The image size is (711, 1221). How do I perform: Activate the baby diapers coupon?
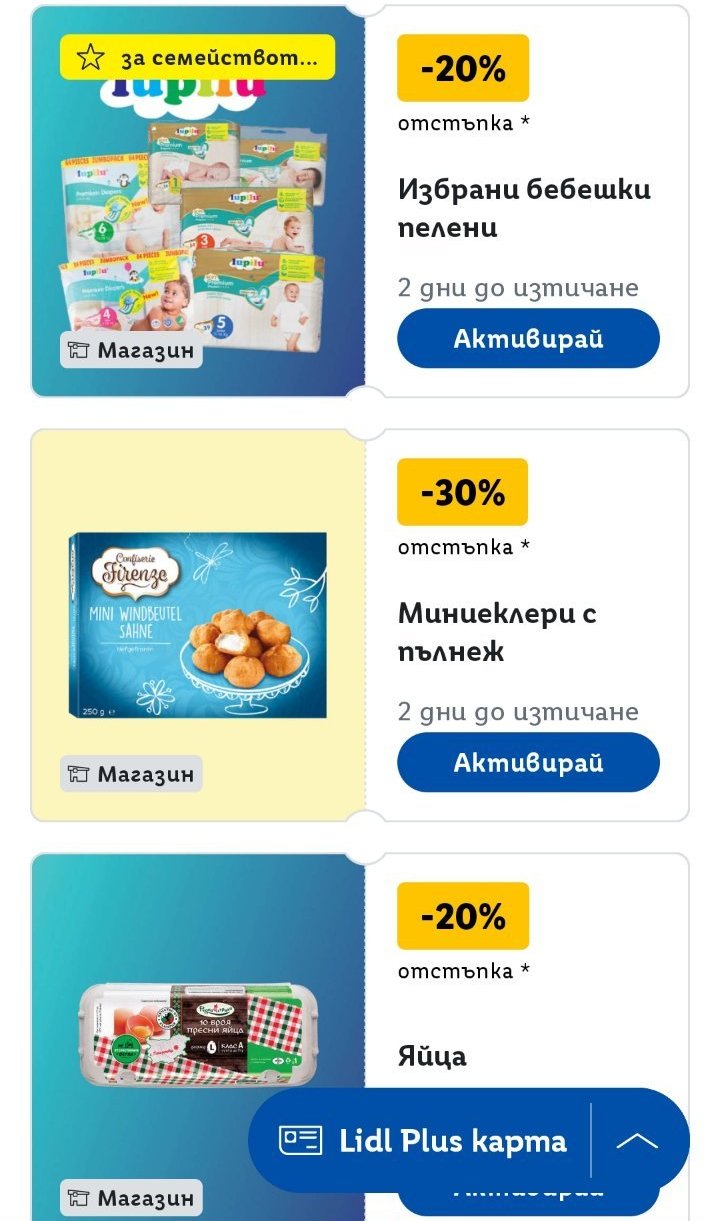528,338
